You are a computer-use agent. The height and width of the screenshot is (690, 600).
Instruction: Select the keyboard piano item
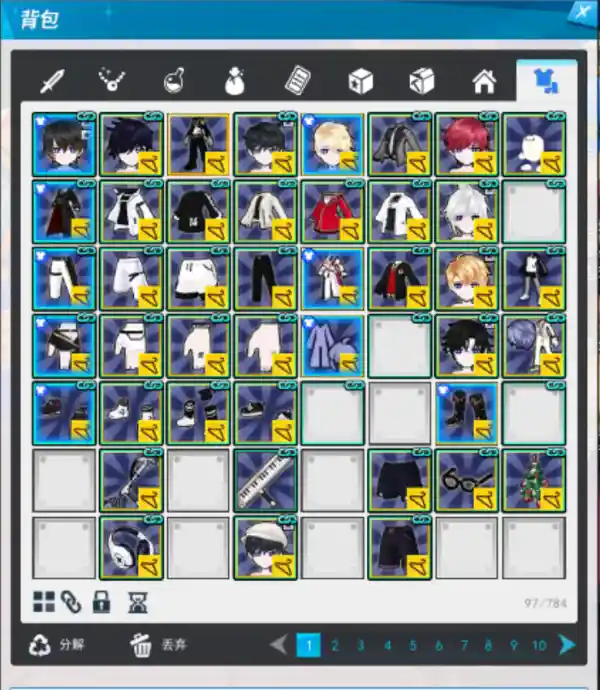click(x=265, y=482)
